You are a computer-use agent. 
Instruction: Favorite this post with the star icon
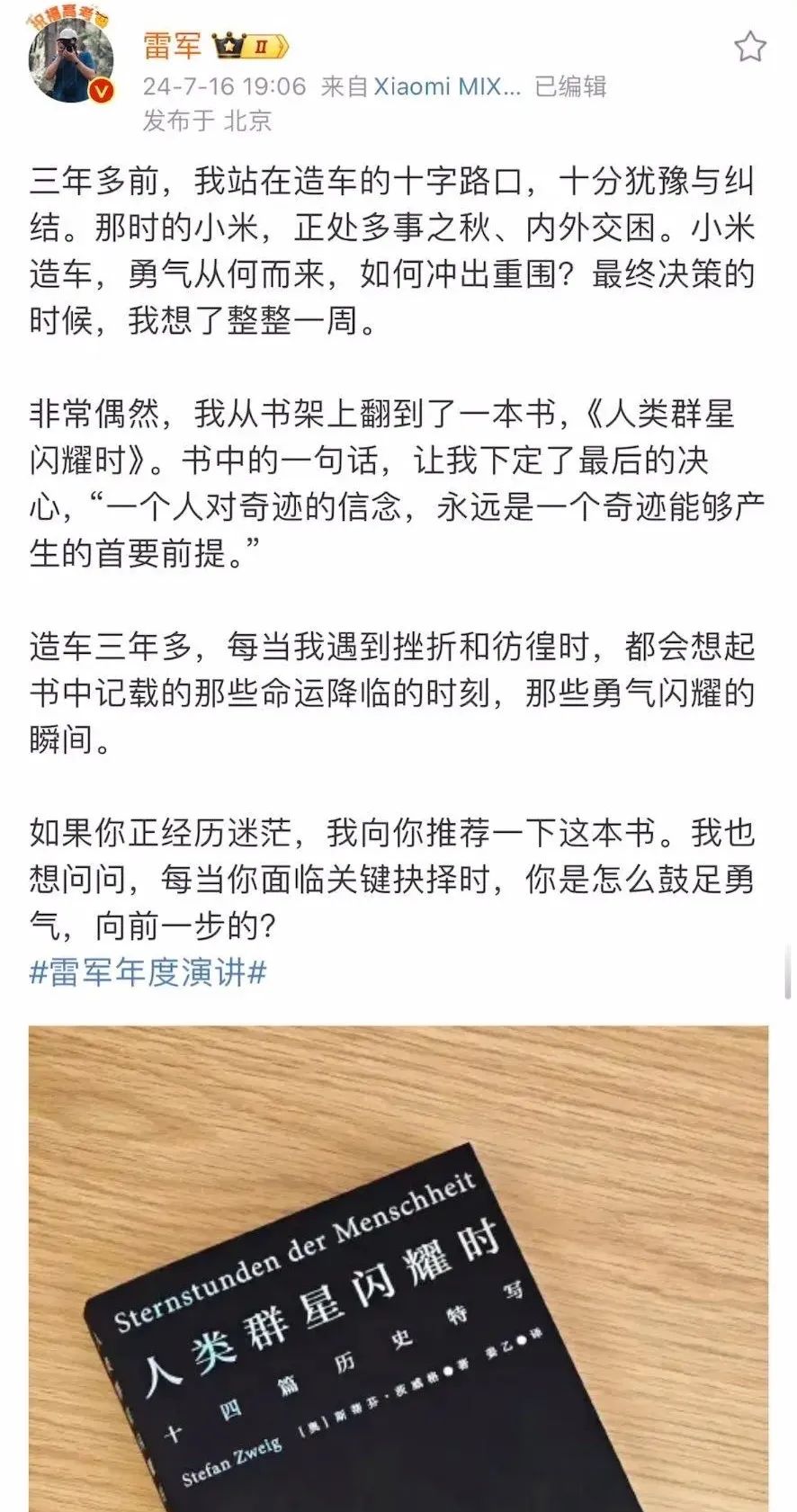[x=750, y=47]
